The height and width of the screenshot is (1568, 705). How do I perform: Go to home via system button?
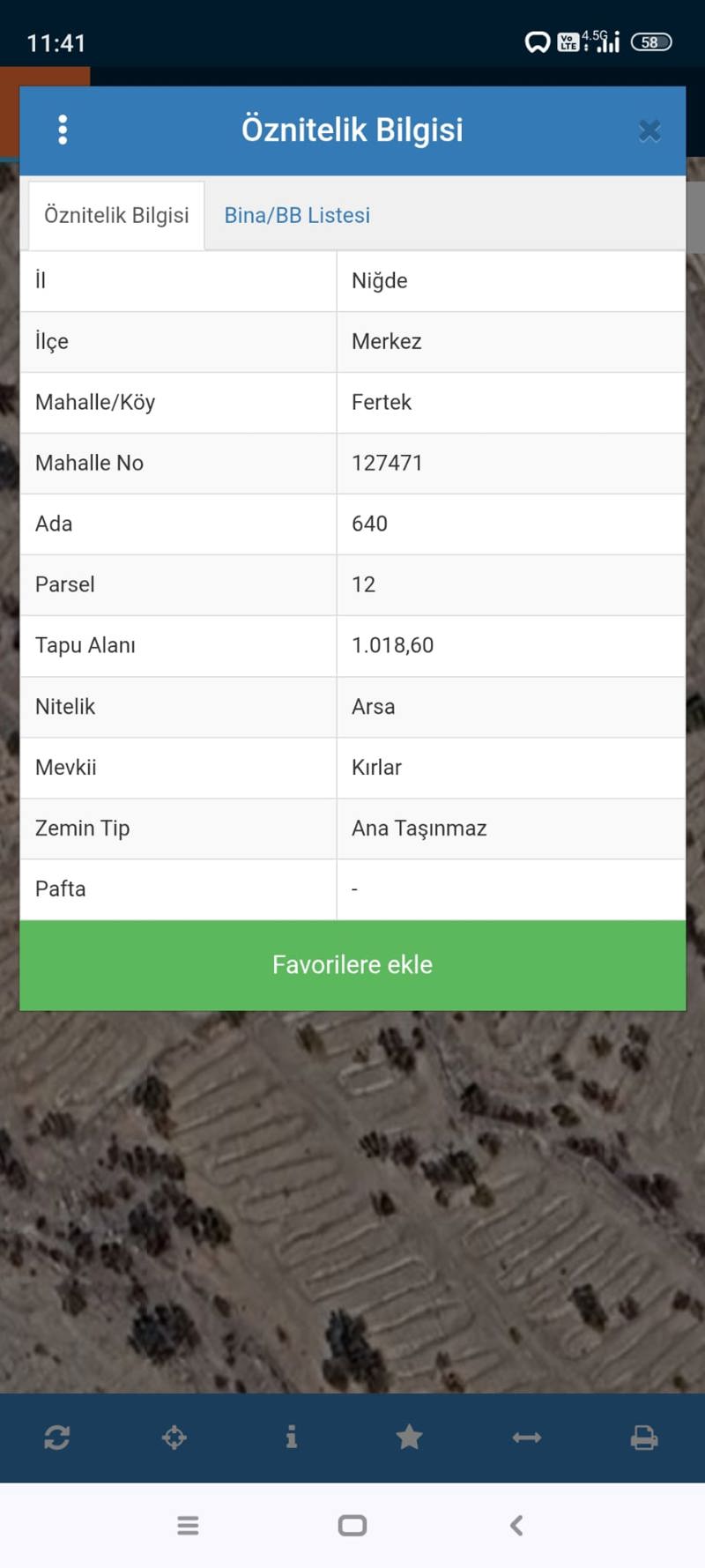click(352, 1526)
